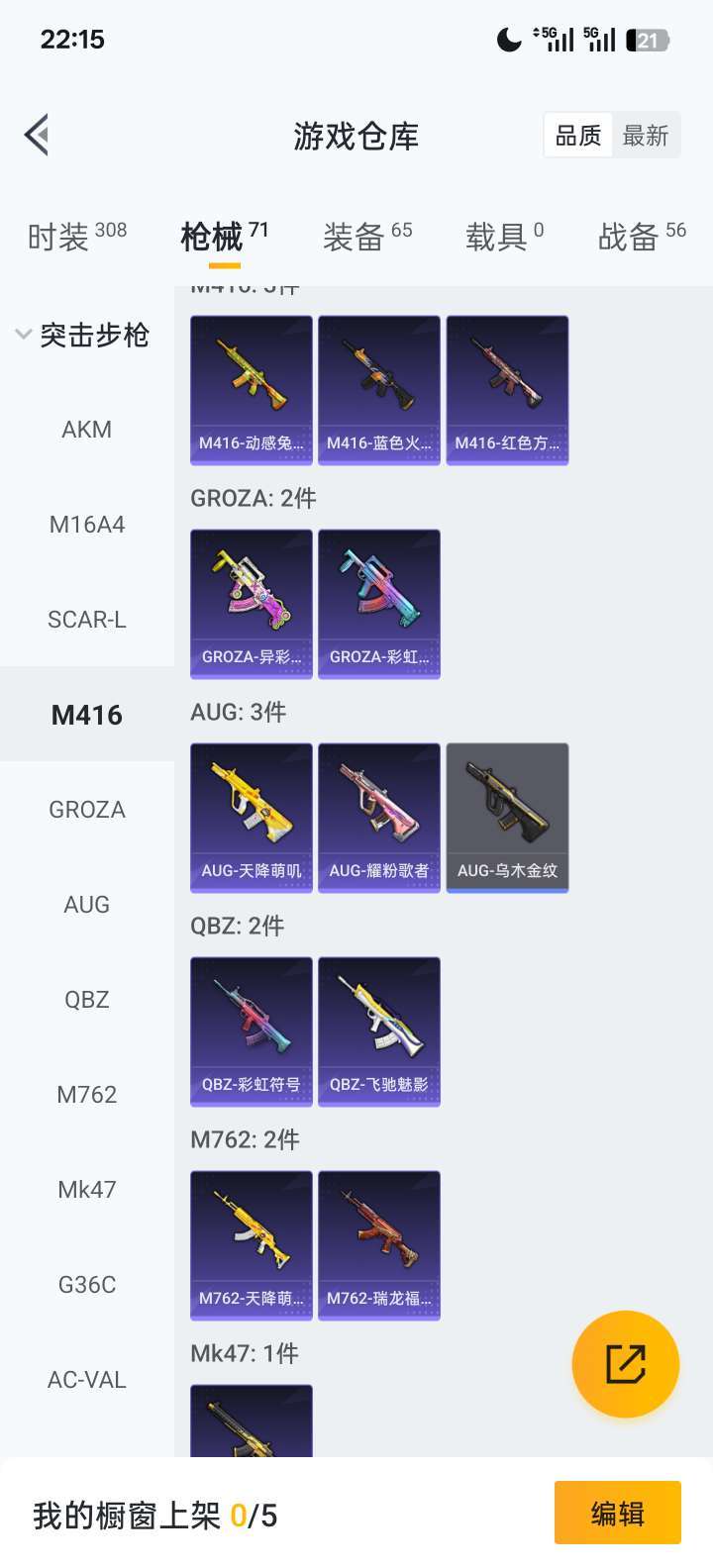Open the M762-瑞龙福 skin tile

coord(379,1245)
